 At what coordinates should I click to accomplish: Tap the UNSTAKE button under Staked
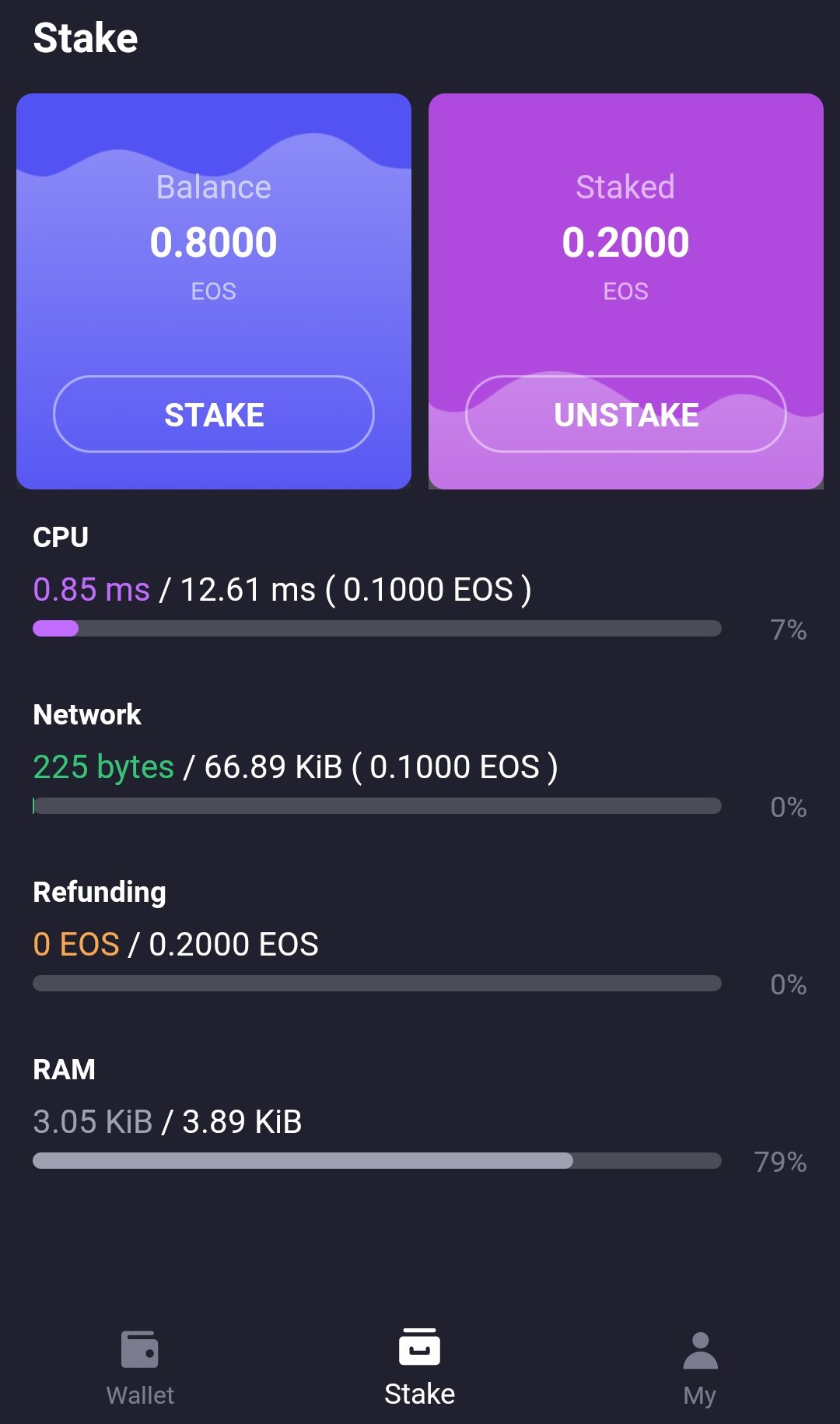click(626, 414)
